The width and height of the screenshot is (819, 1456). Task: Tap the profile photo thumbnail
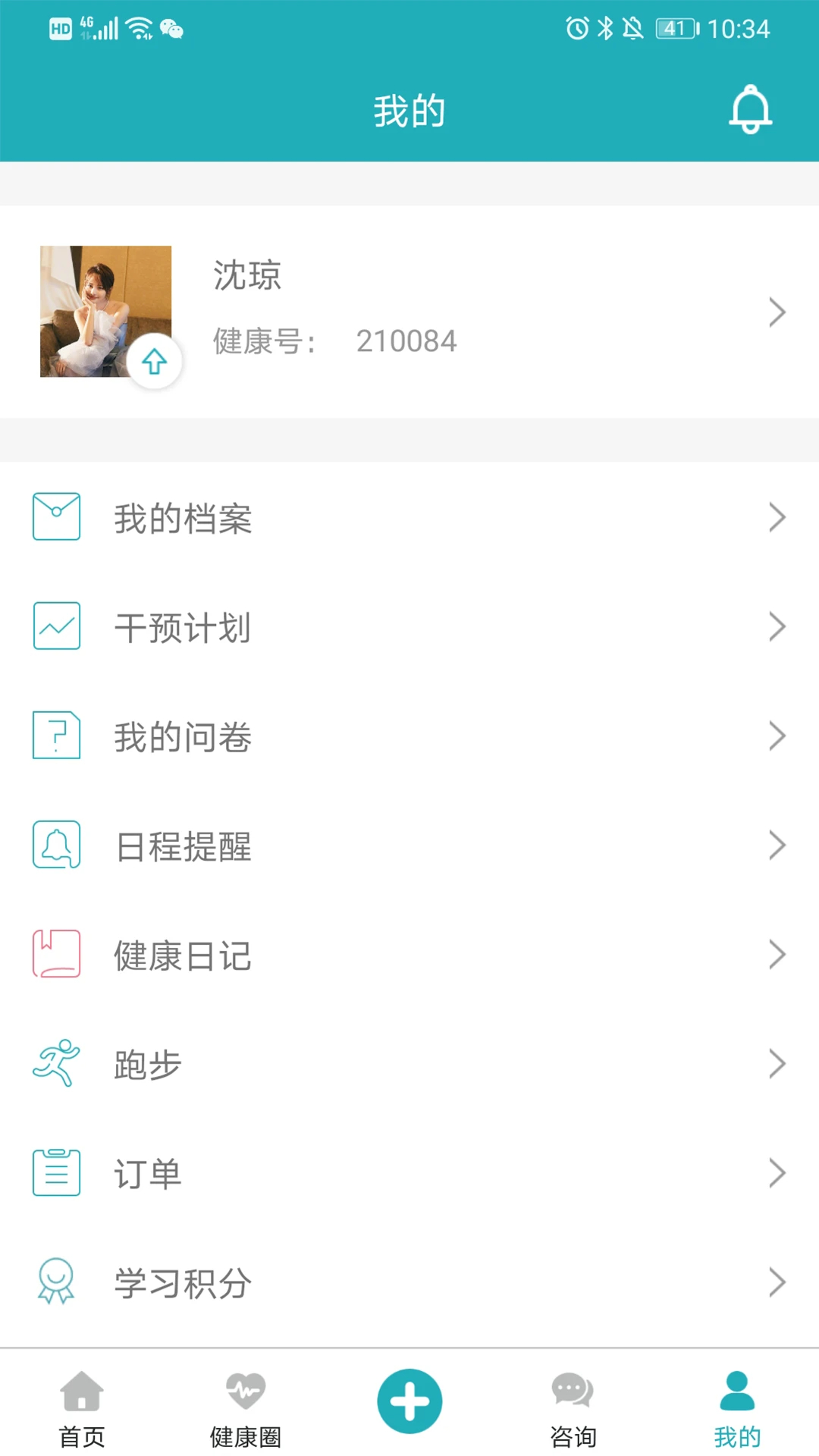tap(106, 311)
